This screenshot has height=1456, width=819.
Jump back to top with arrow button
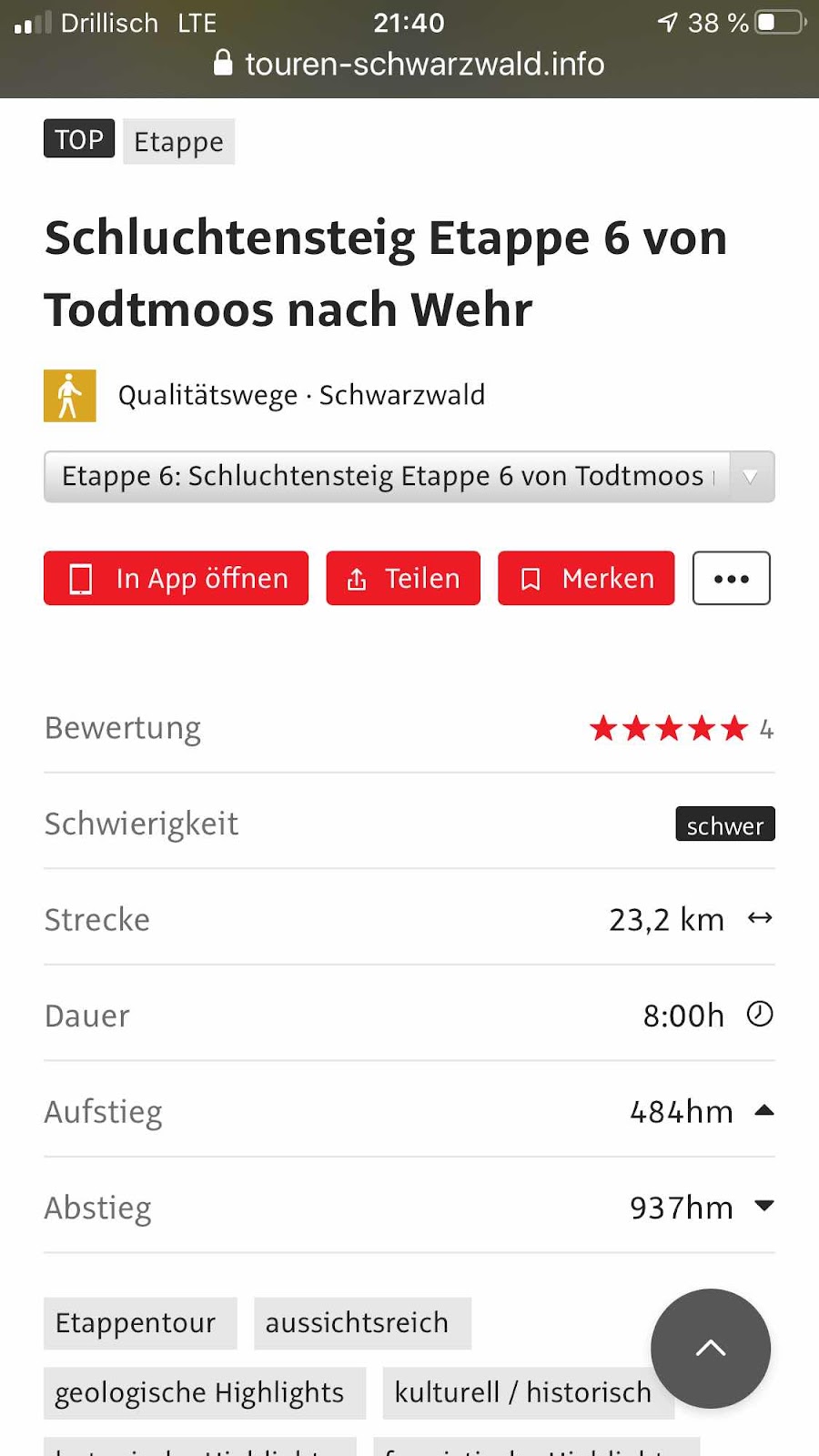click(710, 1348)
